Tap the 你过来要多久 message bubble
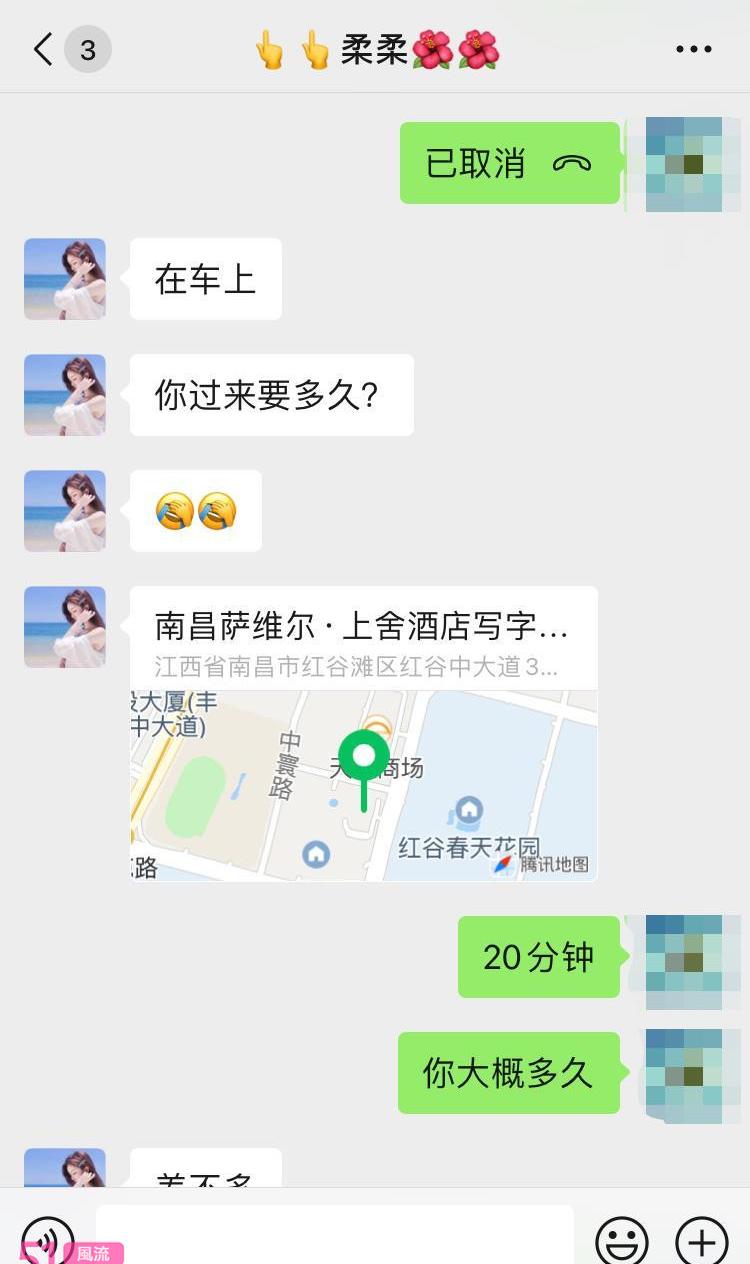The height and width of the screenshot is (1264, 750). pyautogui.click(x=271, y=394)
